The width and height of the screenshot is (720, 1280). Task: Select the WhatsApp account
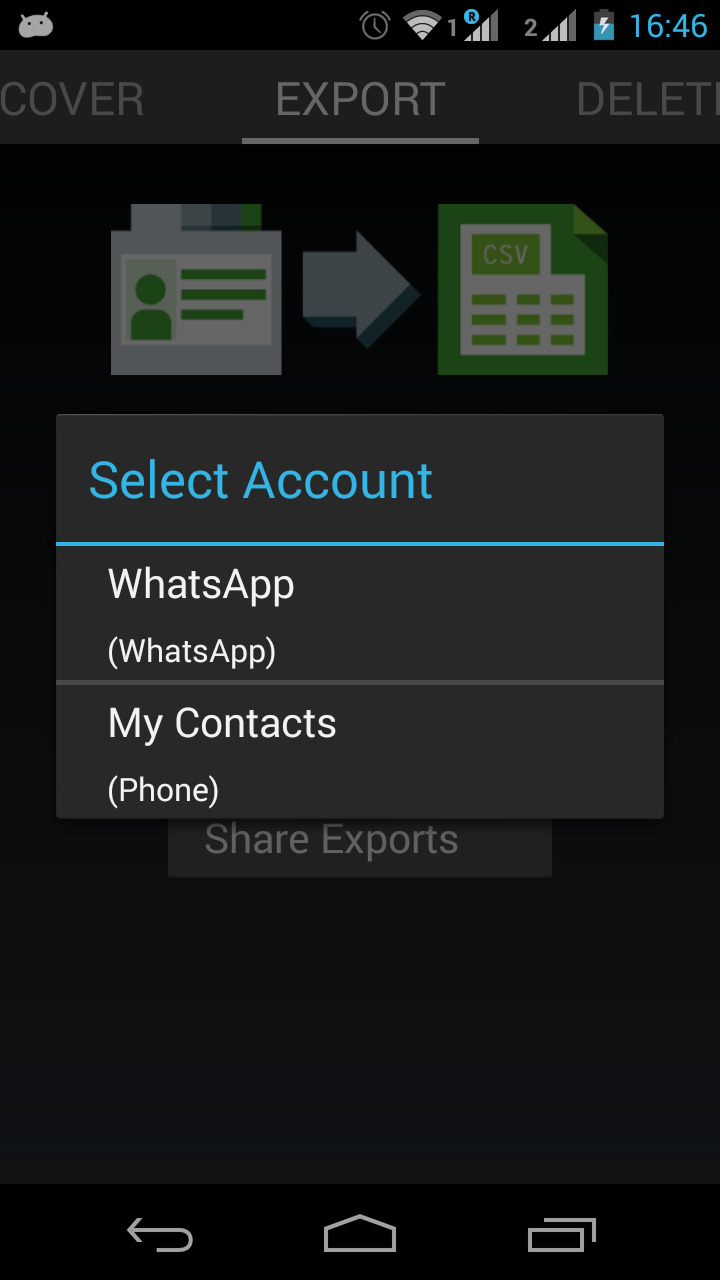[360, 614]
